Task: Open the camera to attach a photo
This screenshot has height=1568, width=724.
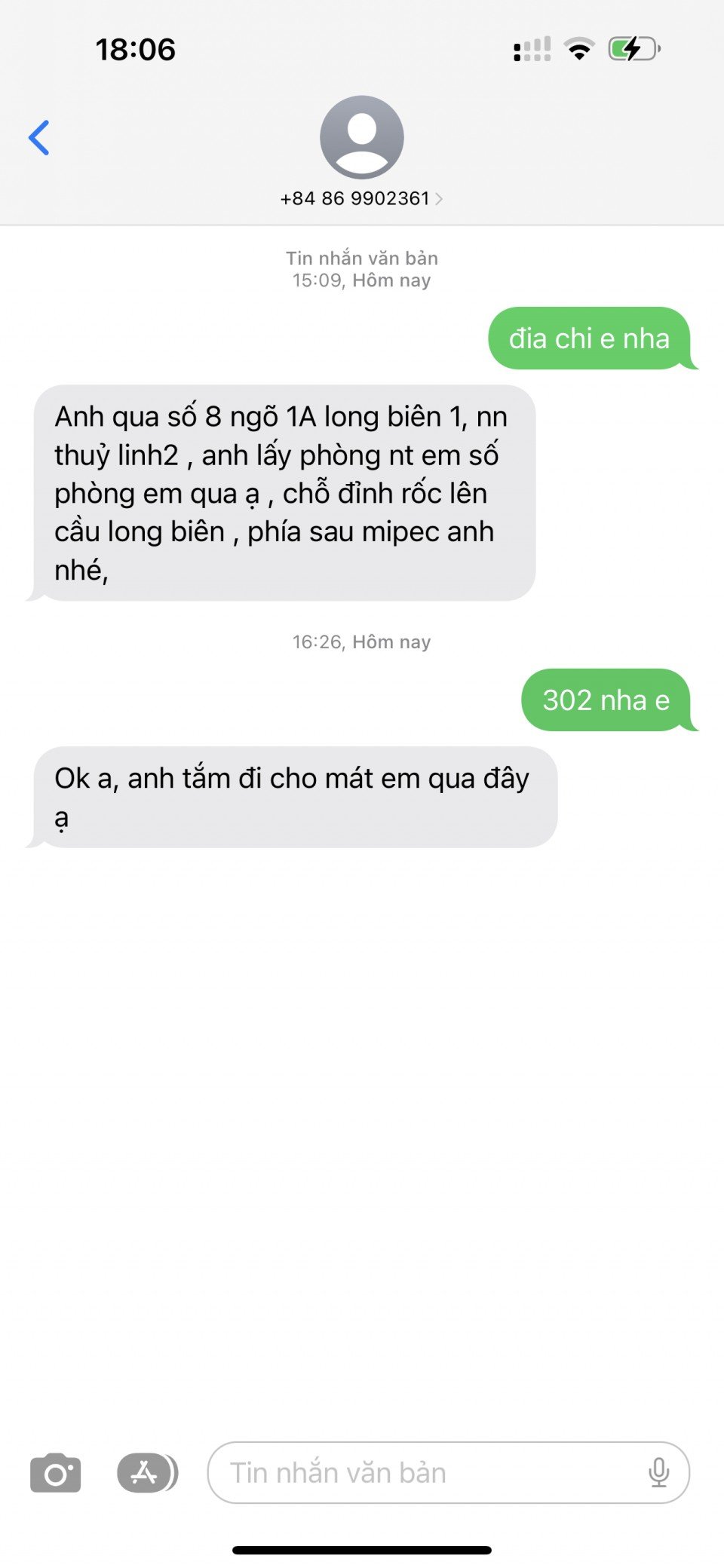Action: coord(55,1472)
